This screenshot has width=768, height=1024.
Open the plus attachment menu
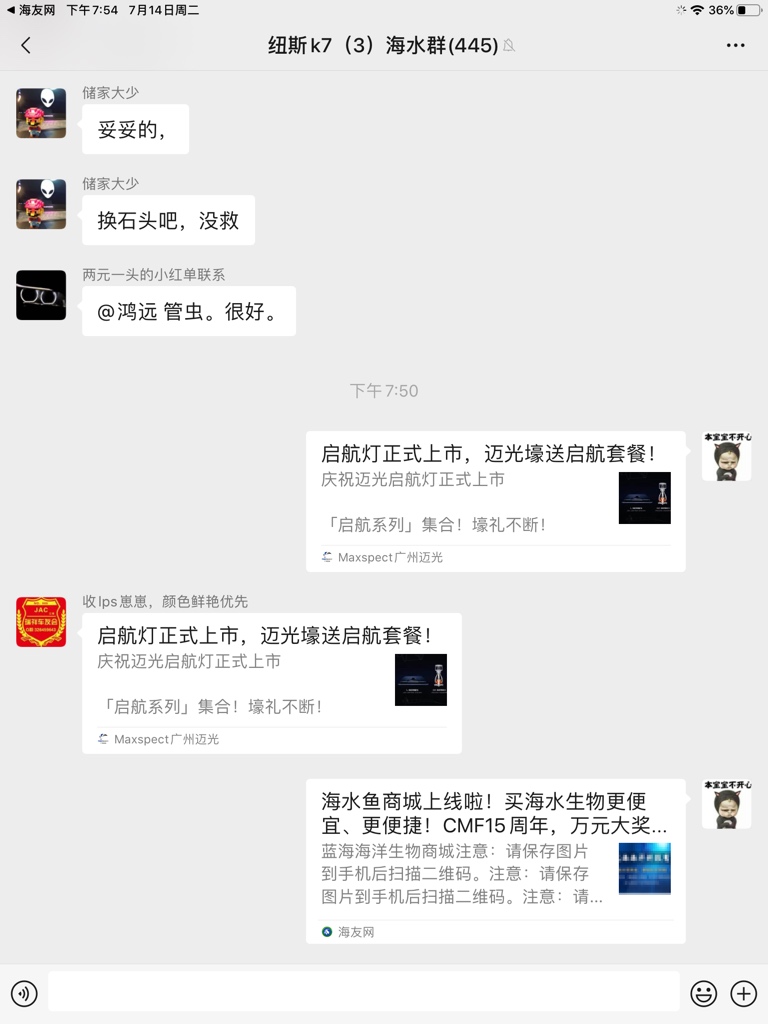click(743, 993)
